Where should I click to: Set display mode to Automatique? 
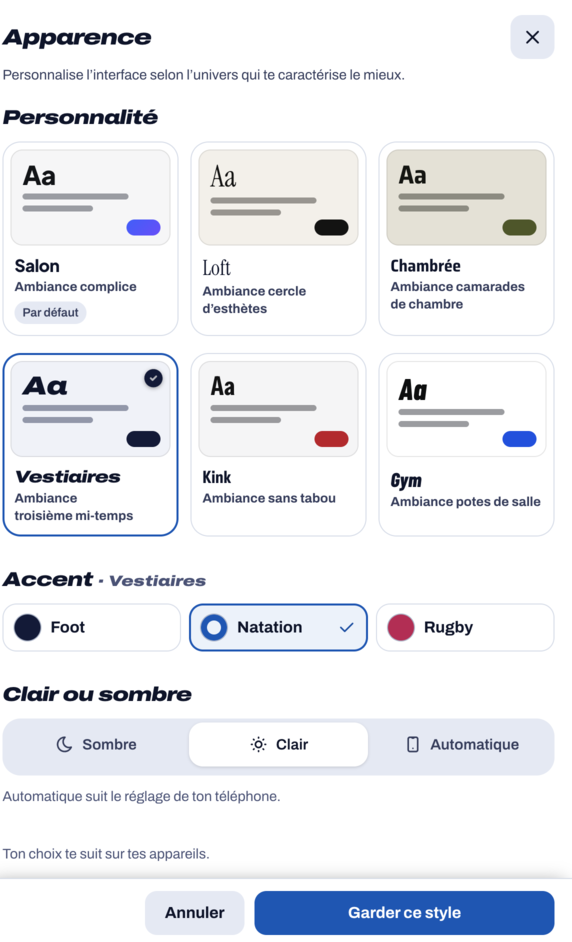(x=461, y=744)
